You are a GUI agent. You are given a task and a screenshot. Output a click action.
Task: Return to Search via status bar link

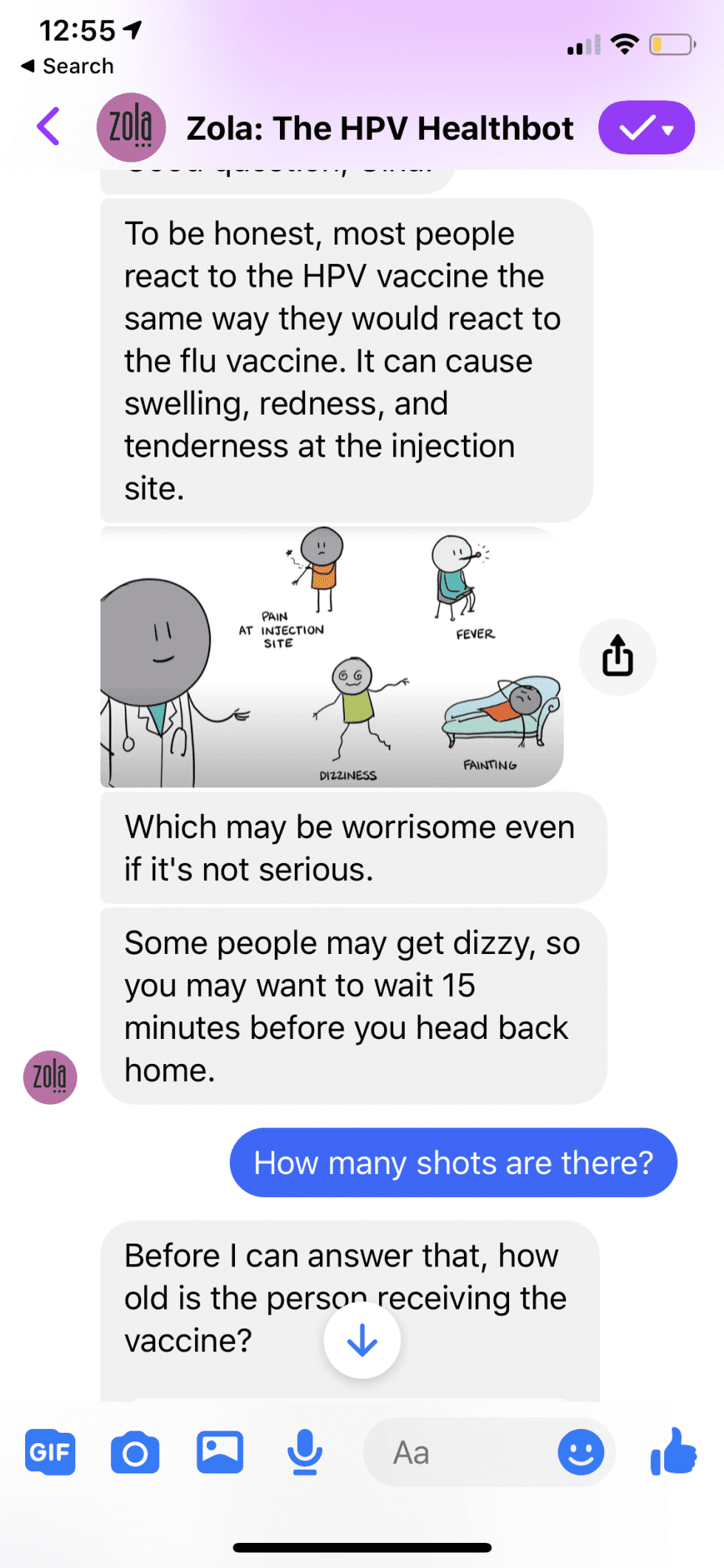68,66
